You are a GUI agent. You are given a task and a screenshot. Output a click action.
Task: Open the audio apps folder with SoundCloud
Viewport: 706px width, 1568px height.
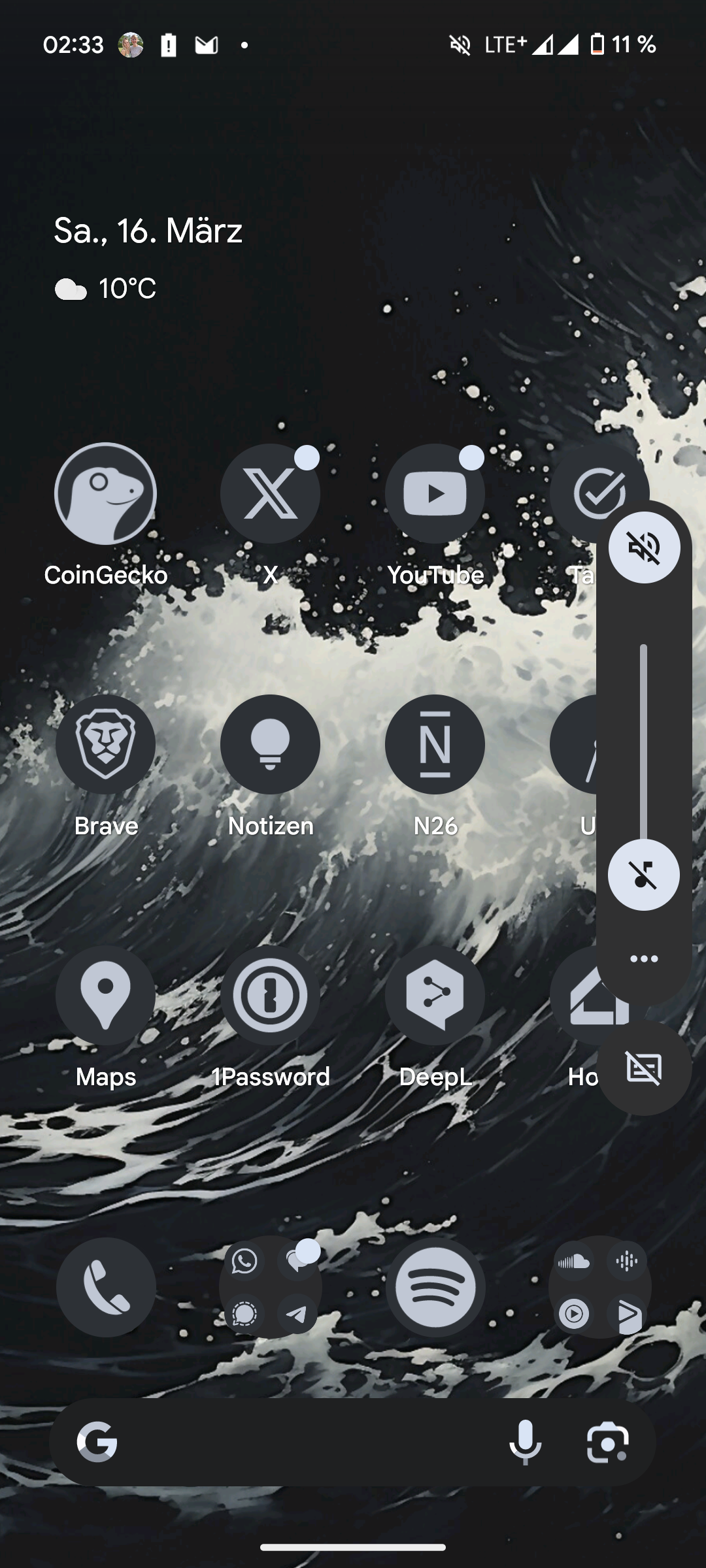tap(599, 1287)
